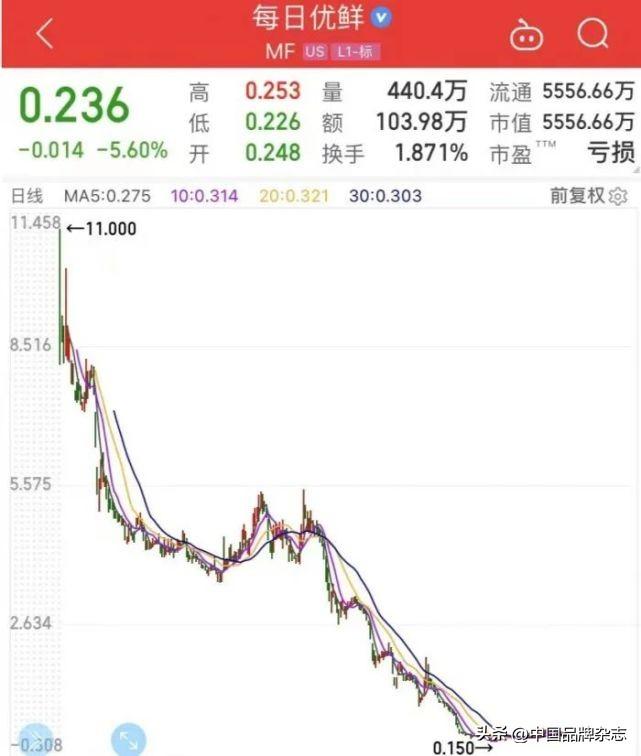
Task: Expand the chart to full screen
Action: (x=129, y=741)
